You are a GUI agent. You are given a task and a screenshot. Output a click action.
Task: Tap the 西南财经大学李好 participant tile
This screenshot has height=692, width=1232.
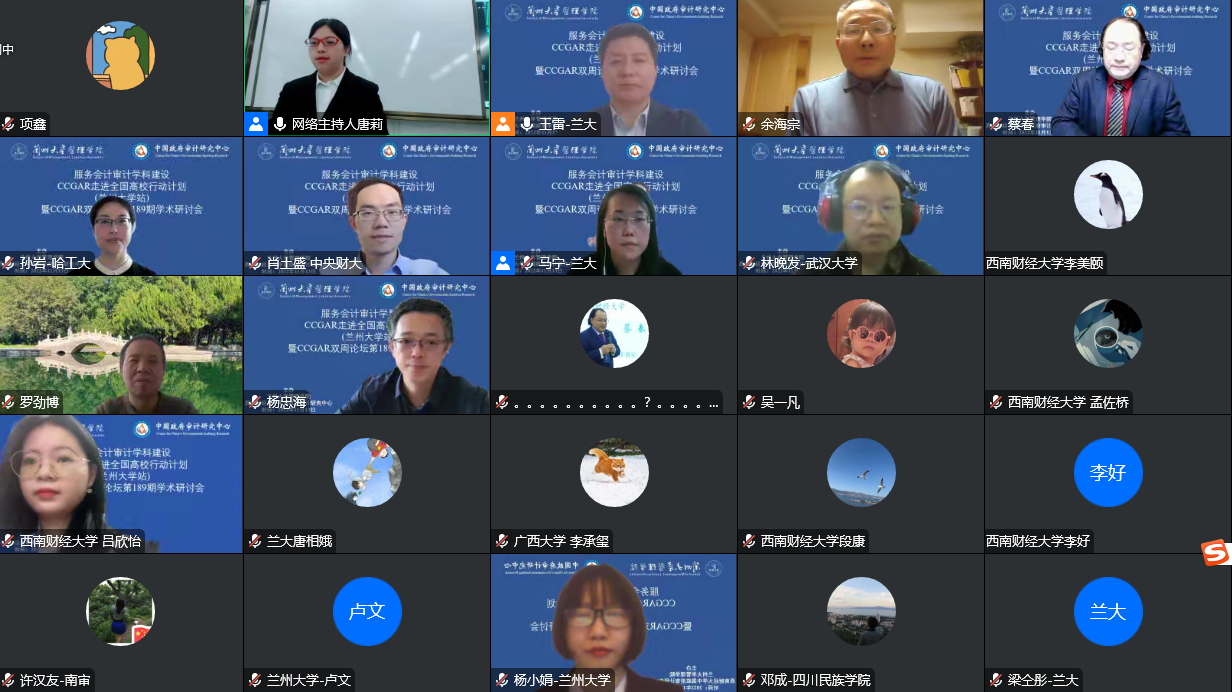tap(1108, 483)
